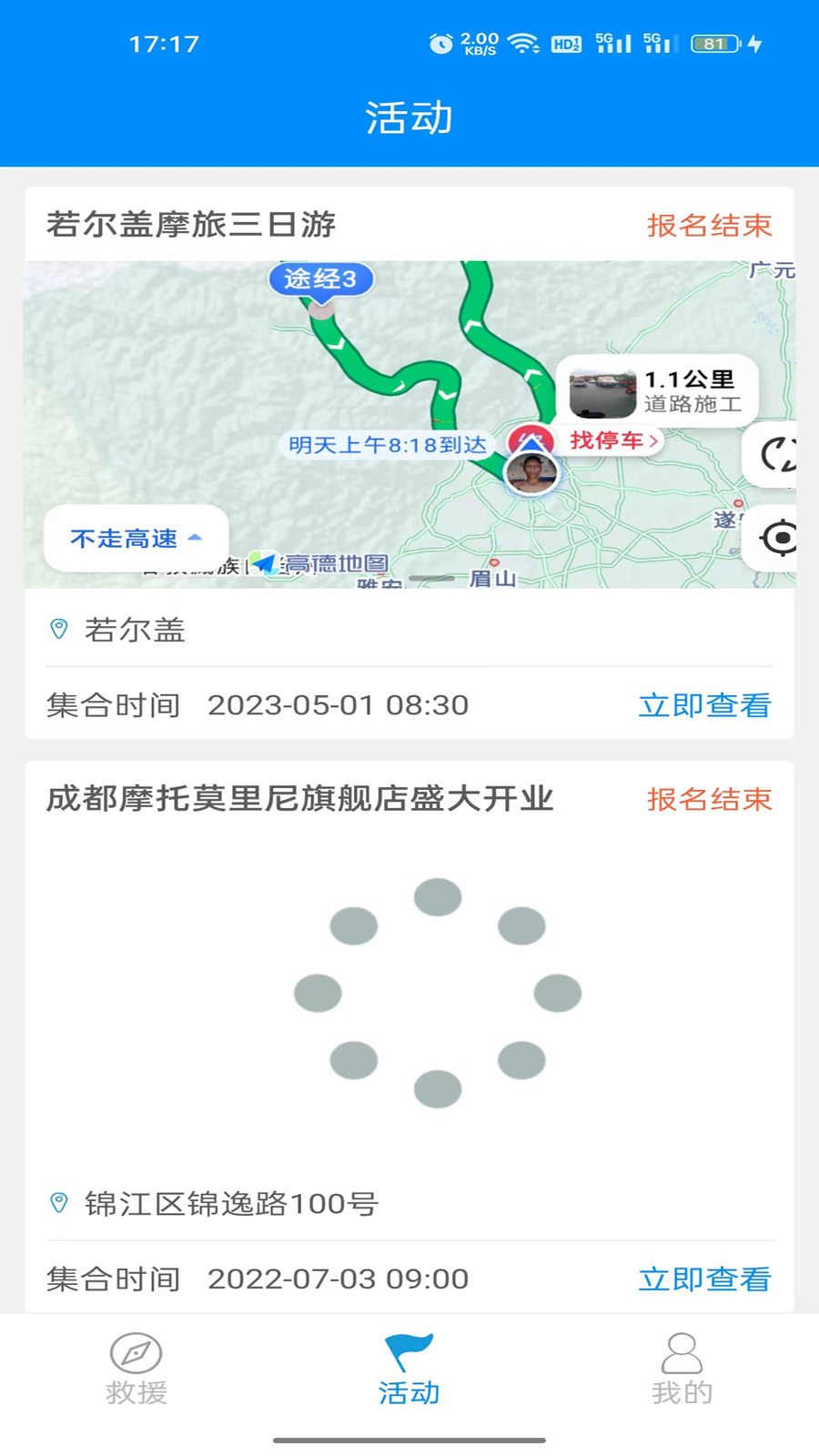This screenshot has width=819, height=1456.
Task: Open 找停车 via its chevron arrow
Action: [653, 440]
